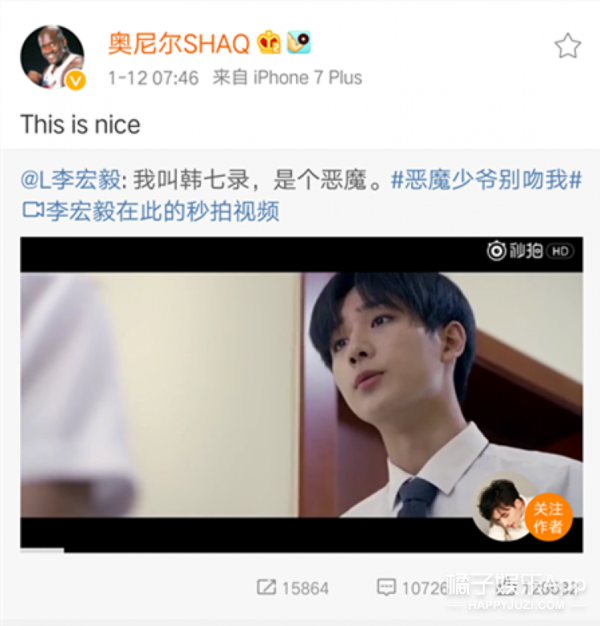This screenshot has height=626, width=600.
Task: Open the #恶魔少爷别吻我# hashtag
Action: click(x=484, y=182)
